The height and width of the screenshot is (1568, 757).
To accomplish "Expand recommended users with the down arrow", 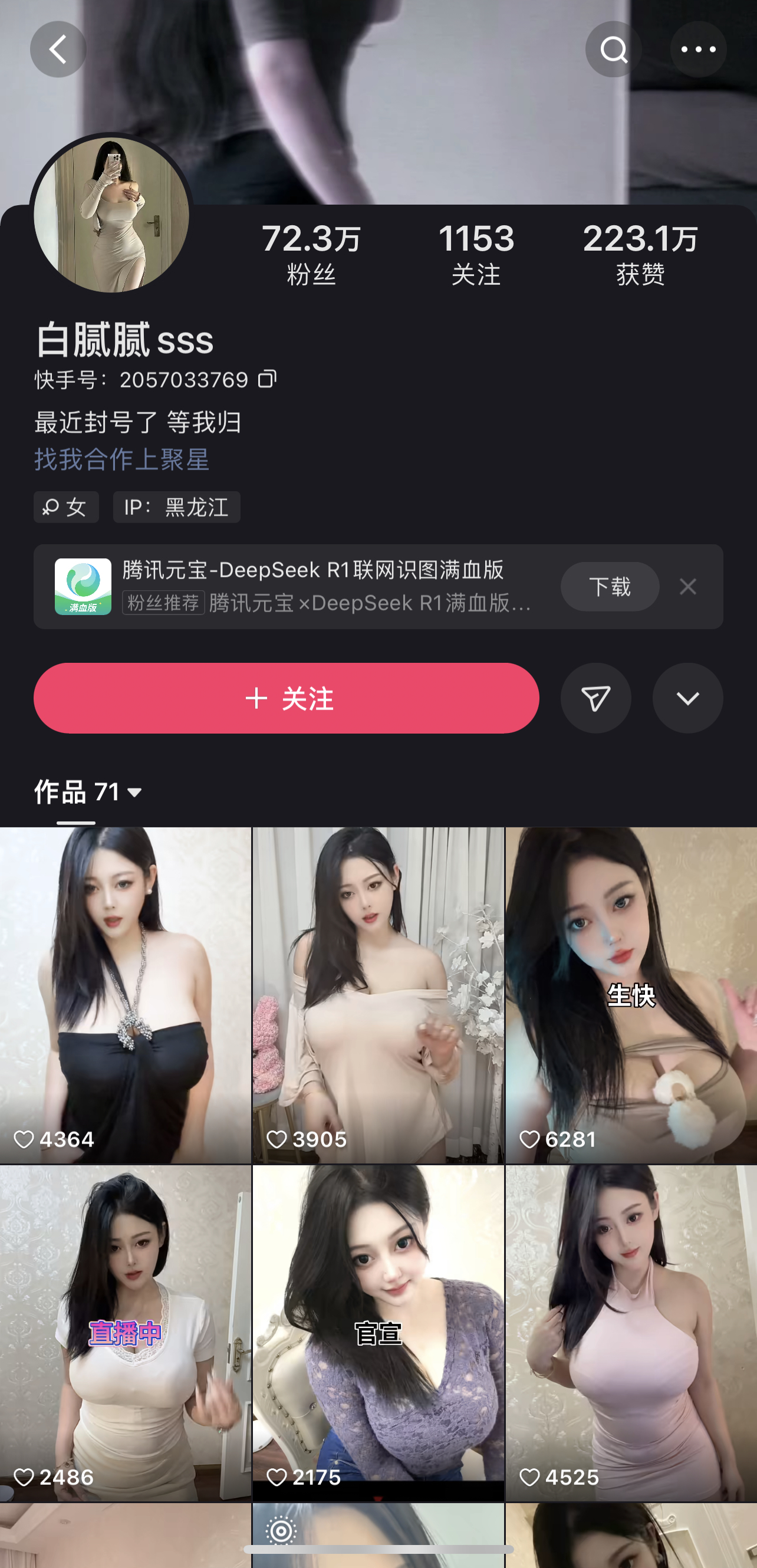I will 687,698.
